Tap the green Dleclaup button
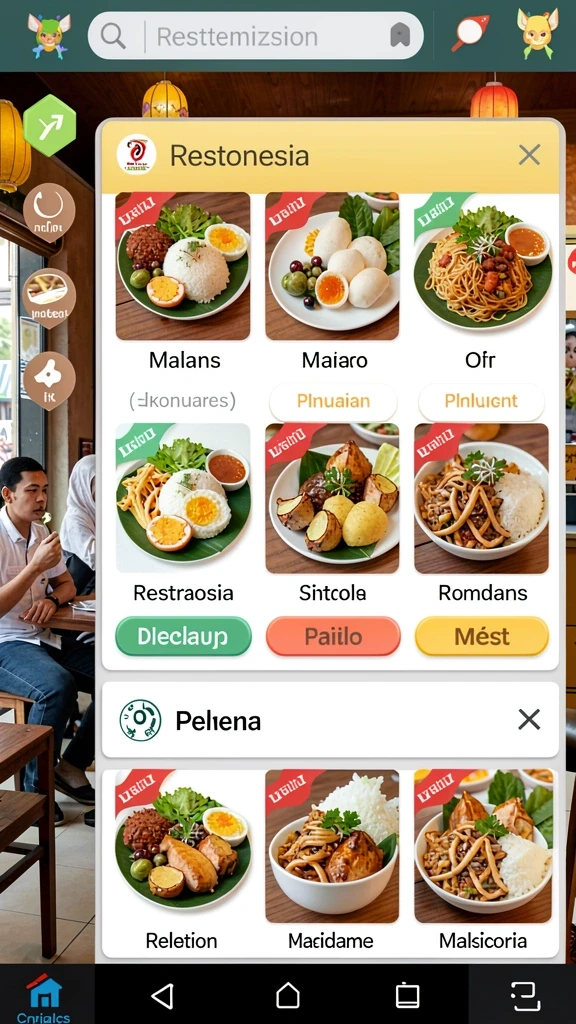The height and width of the screenshot is (1024, 576). 184,636
